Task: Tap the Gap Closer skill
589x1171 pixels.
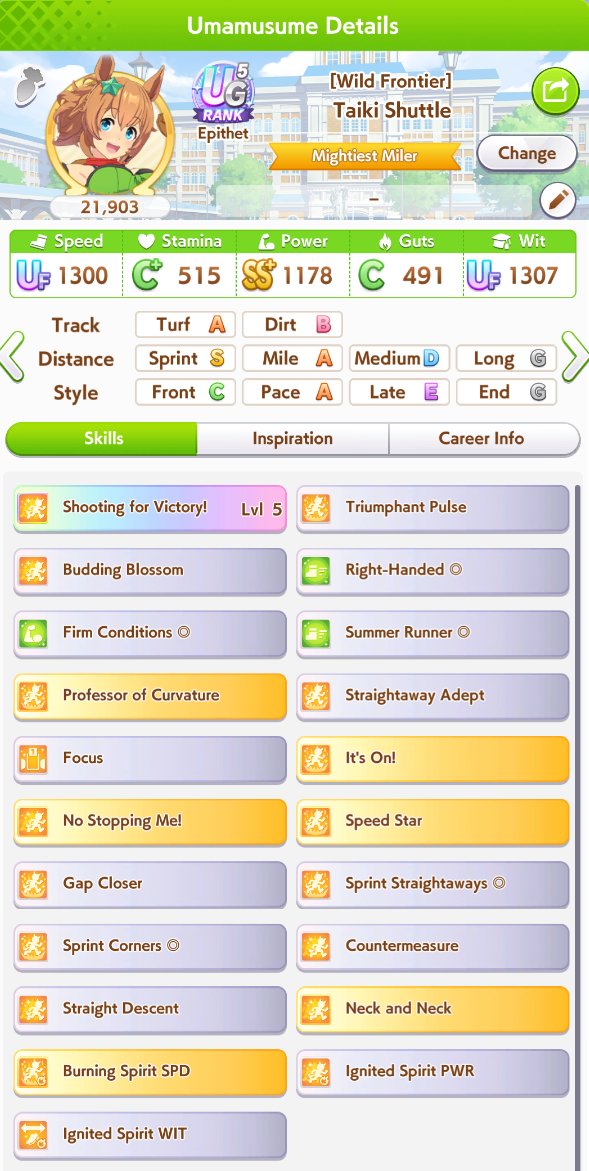Action: 150,885
